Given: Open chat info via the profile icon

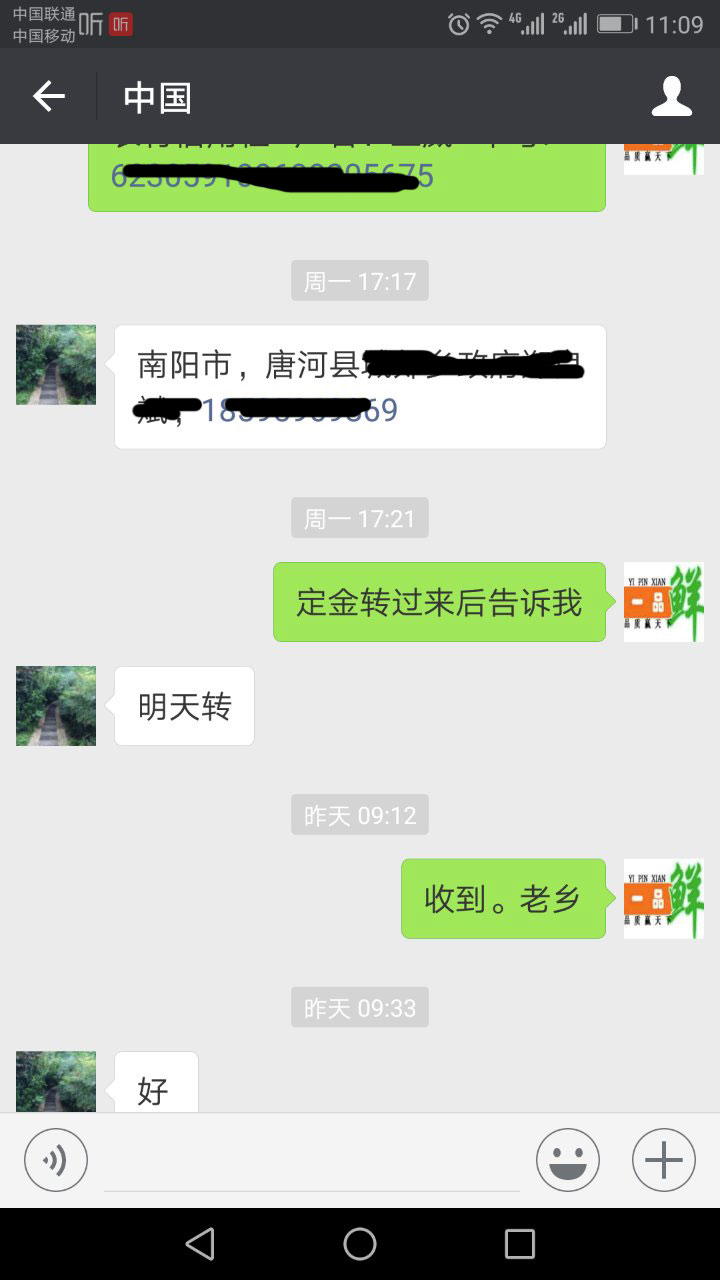Looking at the screenshot, I should [671, 97].
